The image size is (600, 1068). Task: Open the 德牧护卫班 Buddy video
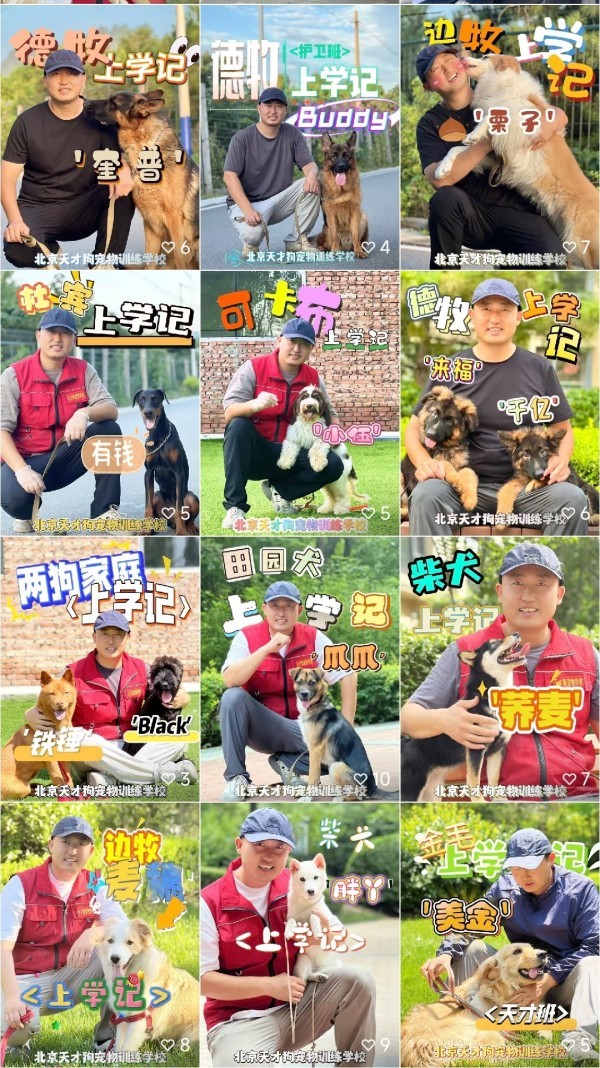point(300,137)
